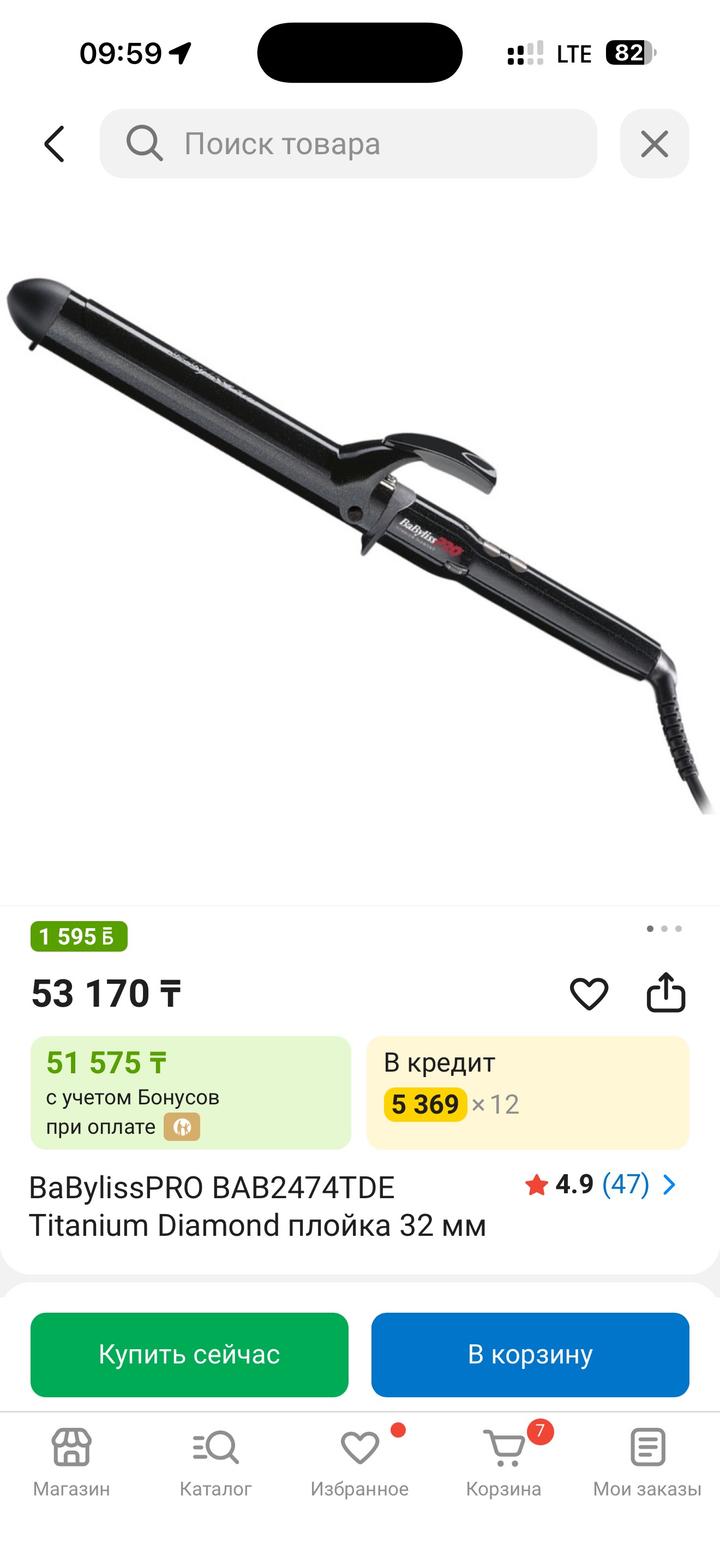Add this product to favorites with heart
This screenshot has width=720, height=1564.
[589, 994]
